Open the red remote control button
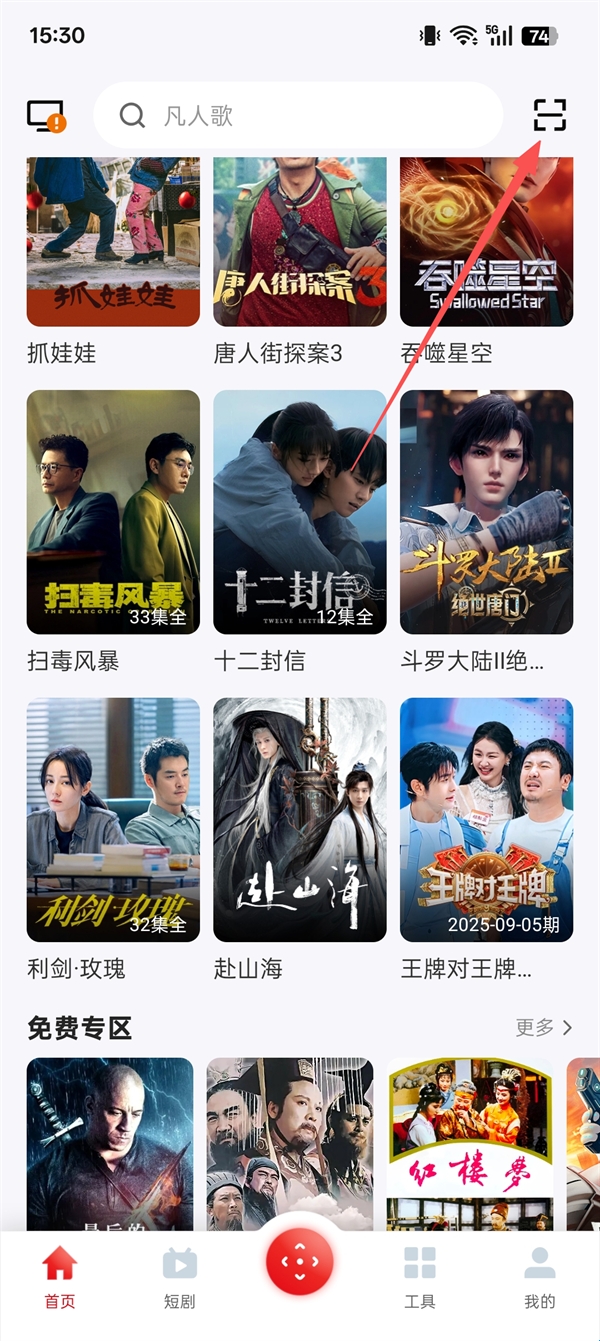 point(299,1262)
